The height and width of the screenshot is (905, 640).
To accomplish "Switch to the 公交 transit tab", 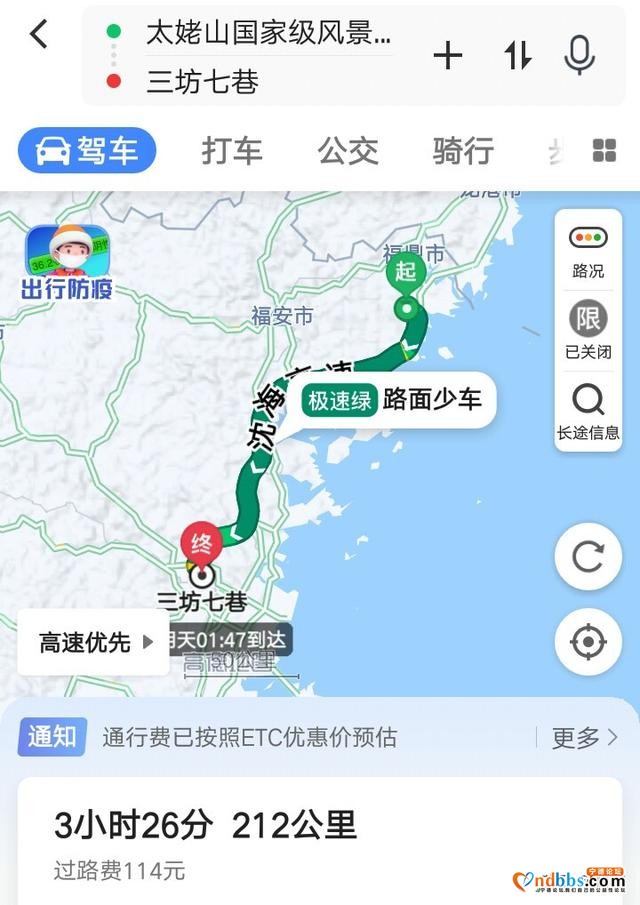I will click(348, 151).
